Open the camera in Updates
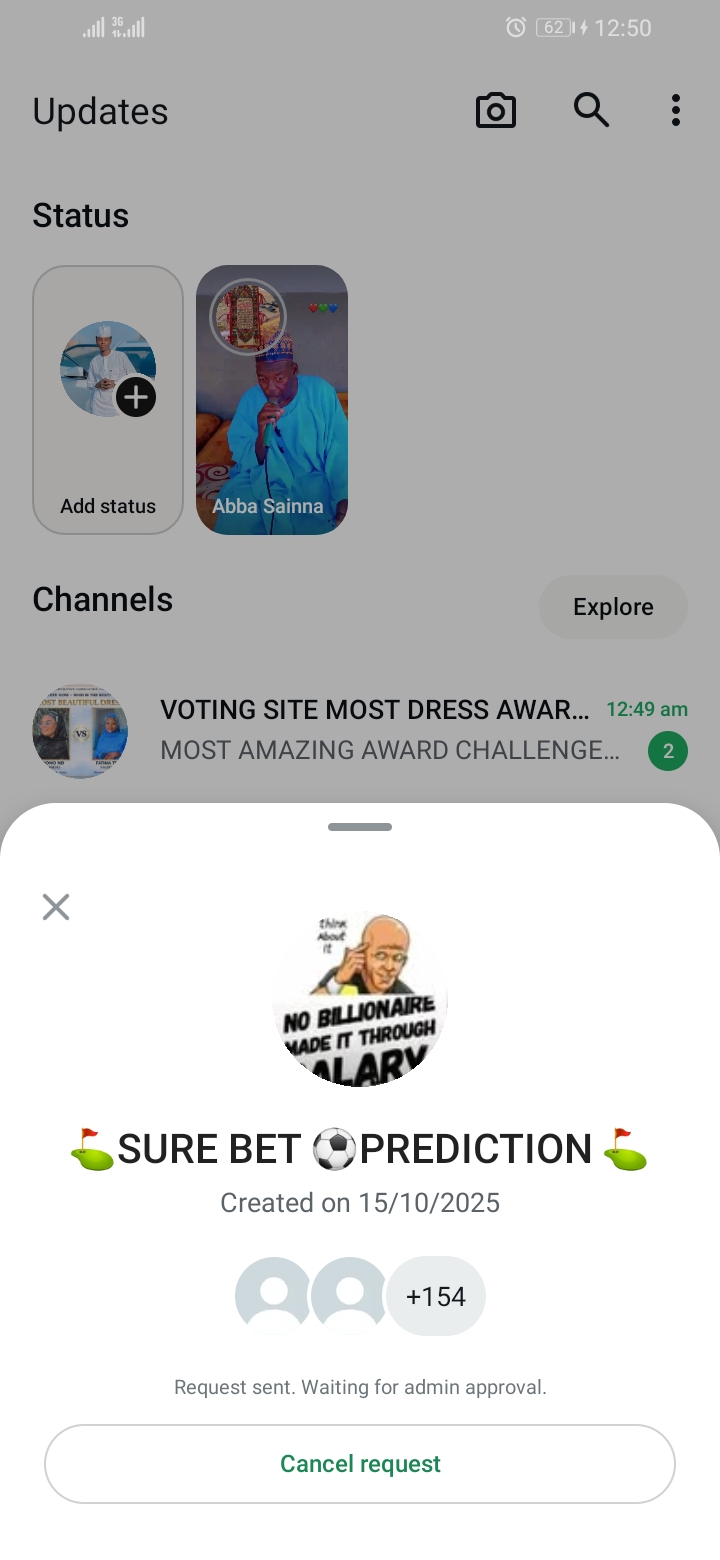The width and height of the screenshot is (720, 1560). click(x=495, y=111)
